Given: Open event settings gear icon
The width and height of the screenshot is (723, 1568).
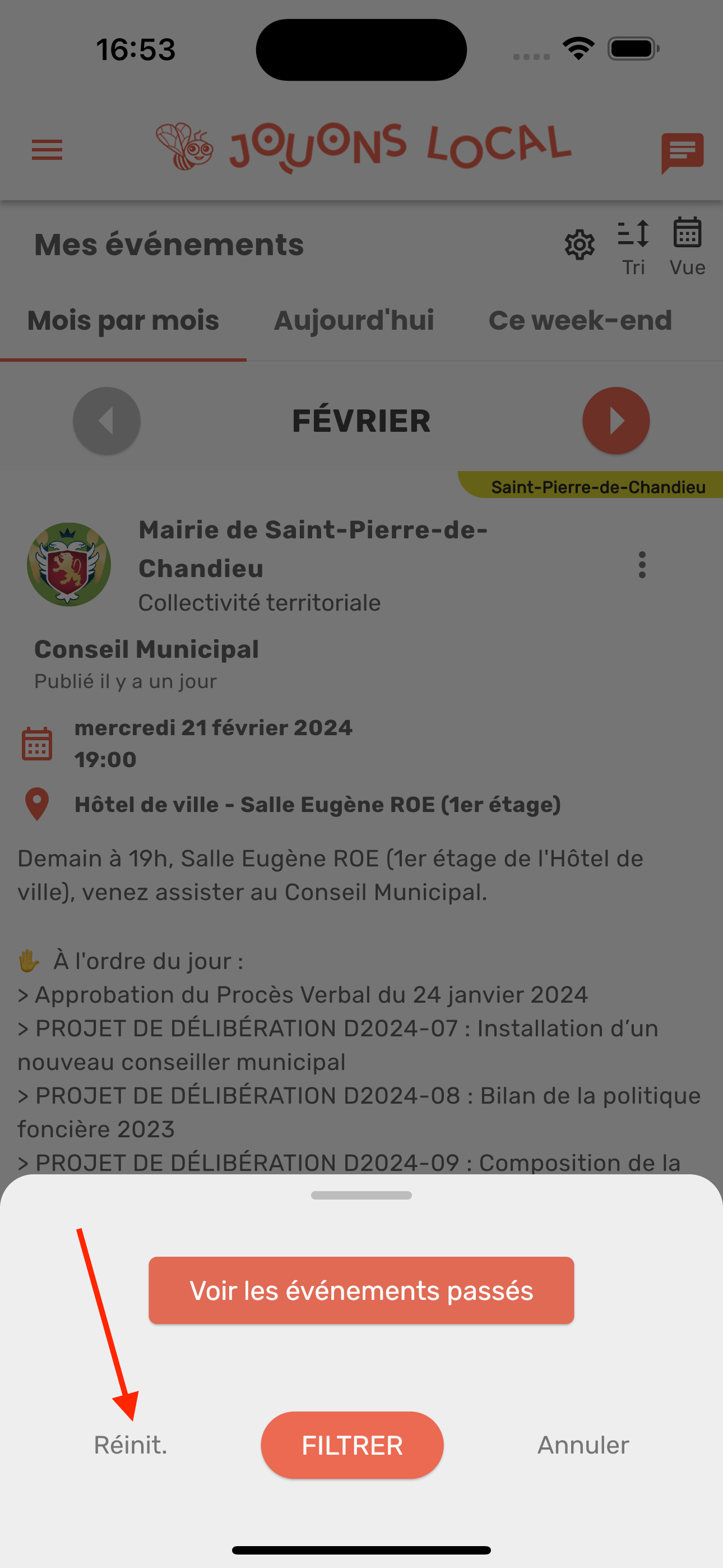Looking at the screenshot, I should [580, 245].
